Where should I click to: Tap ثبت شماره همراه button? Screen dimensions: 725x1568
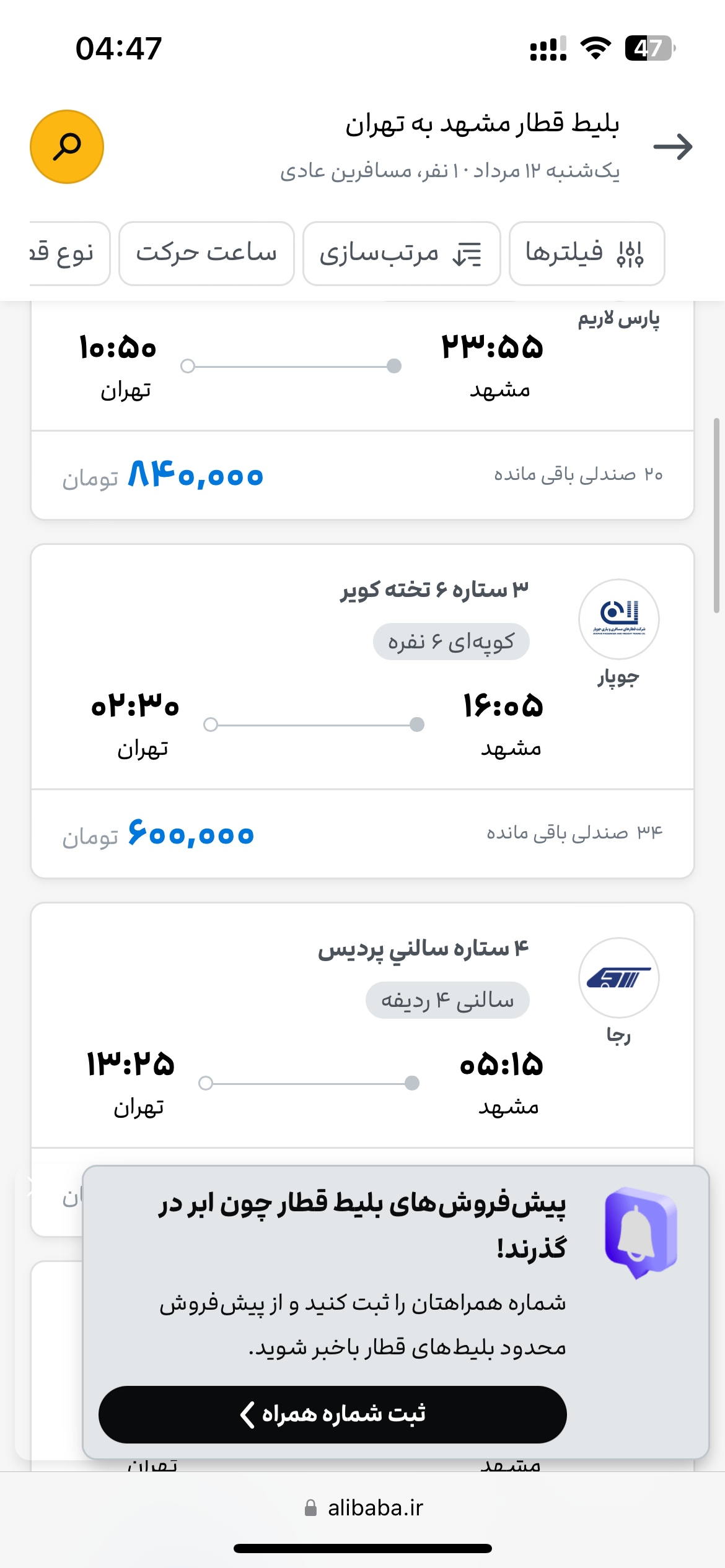point(332,1414)
